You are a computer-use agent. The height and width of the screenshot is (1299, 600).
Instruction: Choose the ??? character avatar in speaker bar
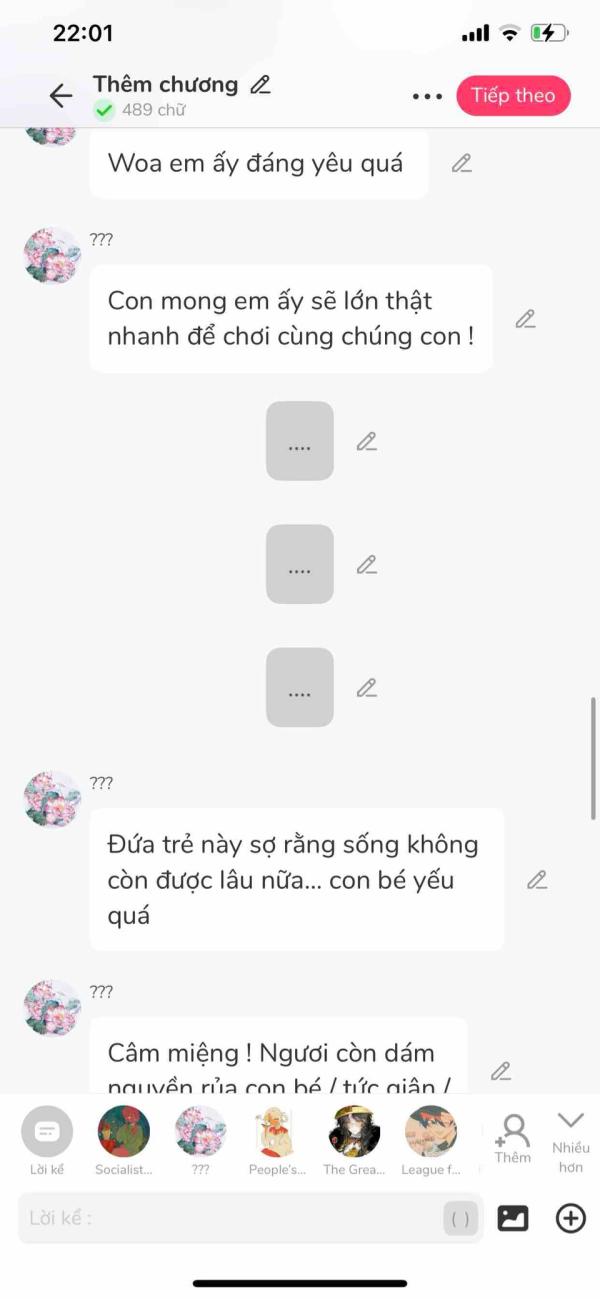click(200, 1132)
